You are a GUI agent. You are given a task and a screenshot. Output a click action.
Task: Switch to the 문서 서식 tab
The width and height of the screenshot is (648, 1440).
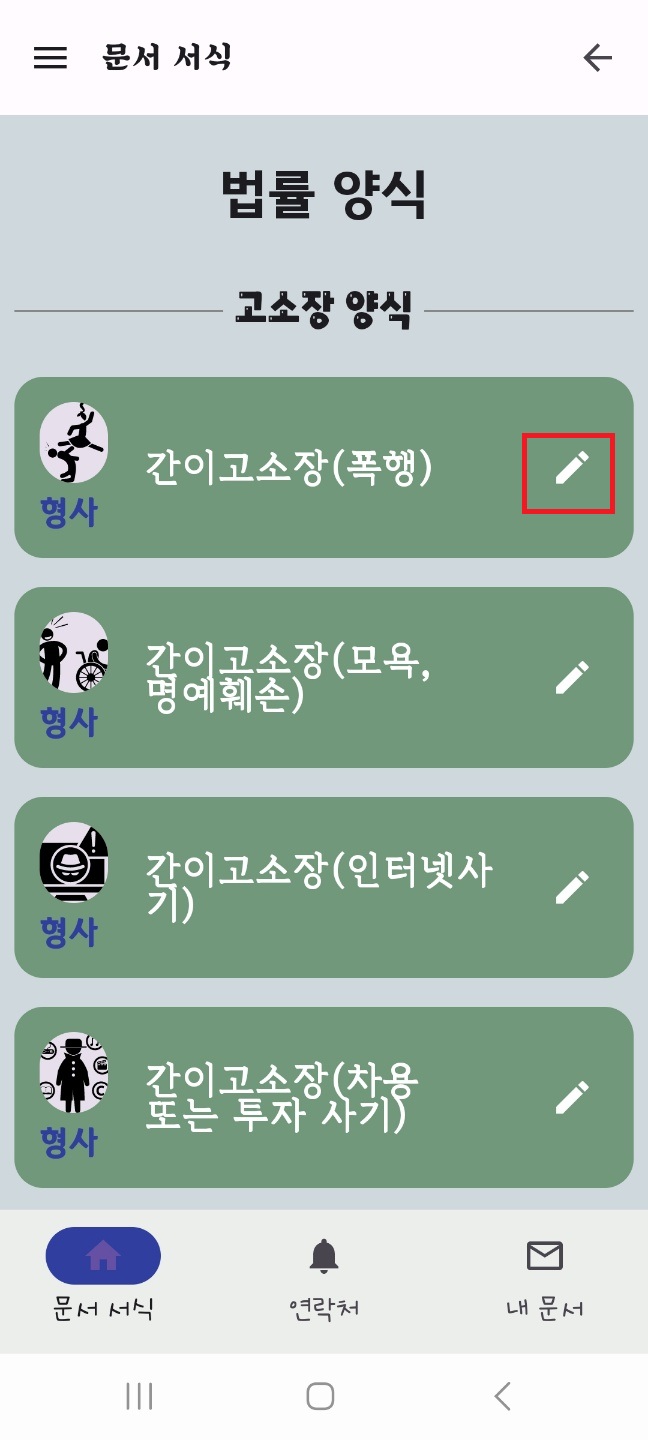(x=103, y=1275)
